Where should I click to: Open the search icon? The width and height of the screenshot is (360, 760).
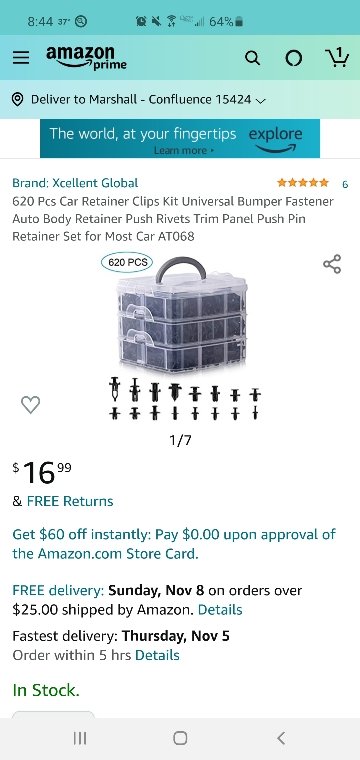pos(252,58)
